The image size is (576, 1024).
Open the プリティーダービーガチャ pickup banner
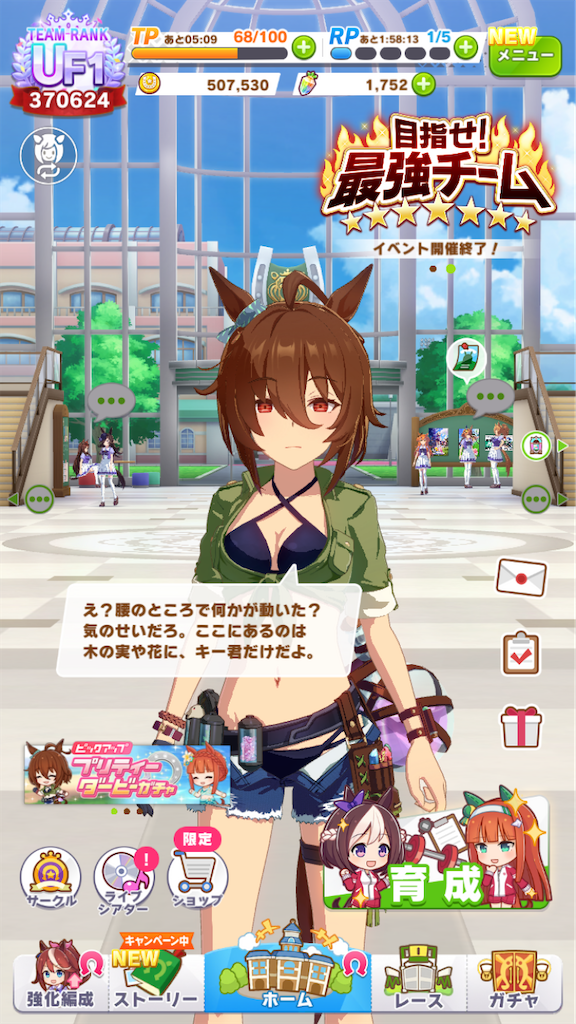pos(127,773)
